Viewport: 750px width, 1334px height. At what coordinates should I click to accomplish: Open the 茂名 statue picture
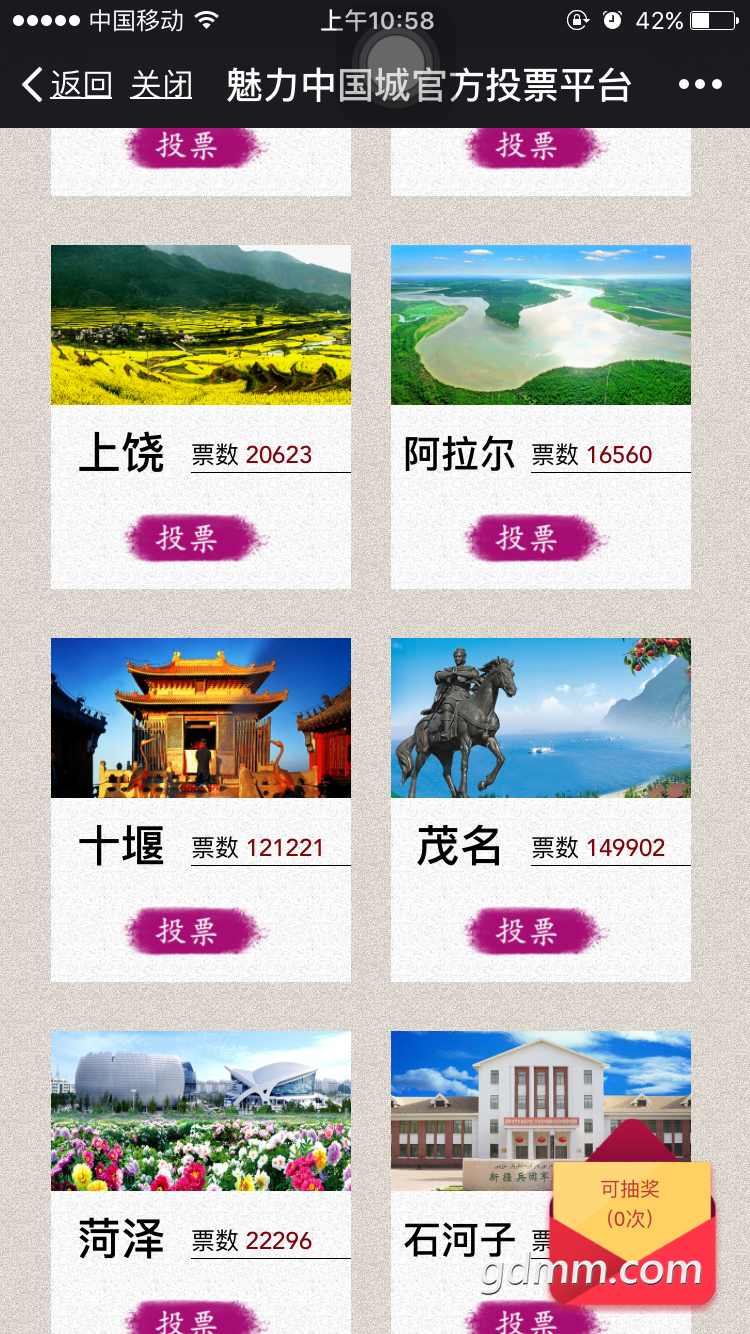541,718
